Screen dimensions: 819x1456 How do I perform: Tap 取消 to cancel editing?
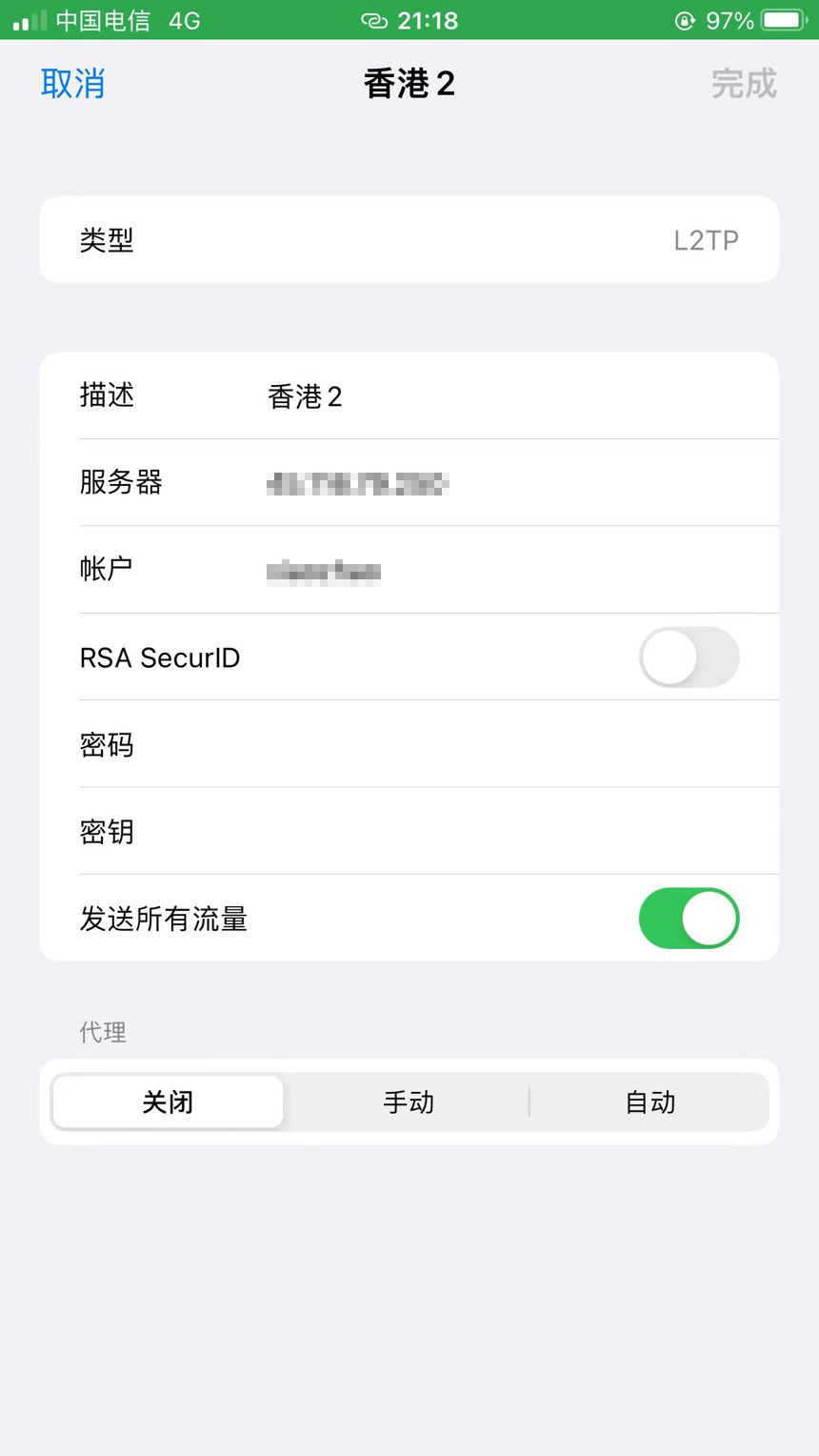coord(72,84)
